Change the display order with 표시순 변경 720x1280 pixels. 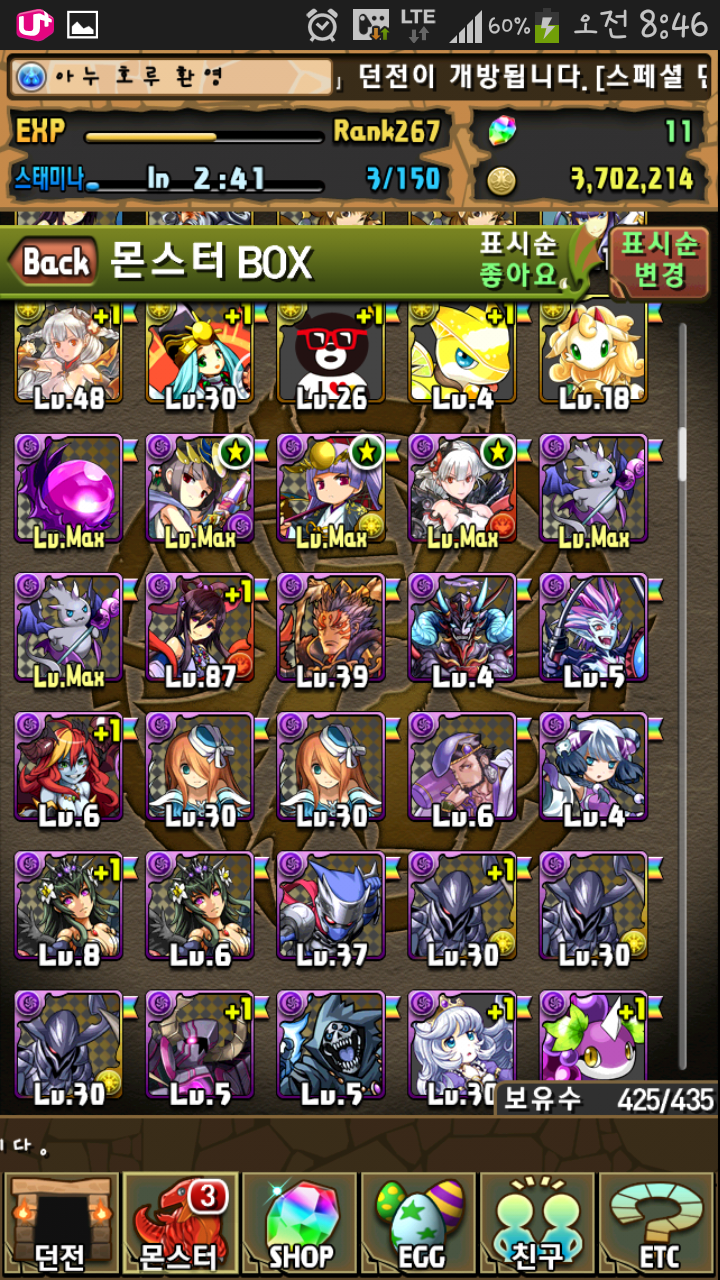(x=658, y=260)
